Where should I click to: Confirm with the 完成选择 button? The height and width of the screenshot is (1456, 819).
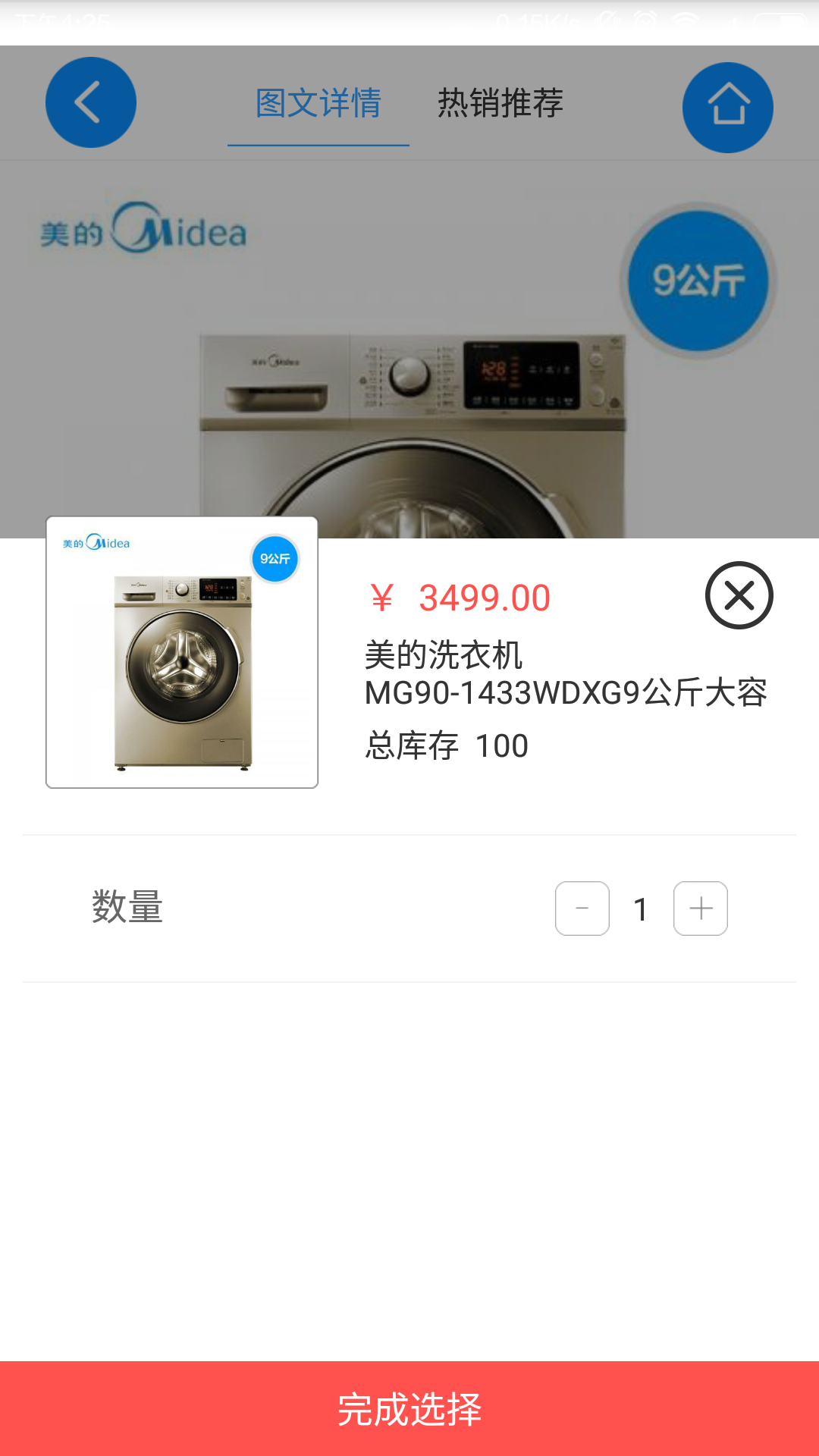point(409,1408)
